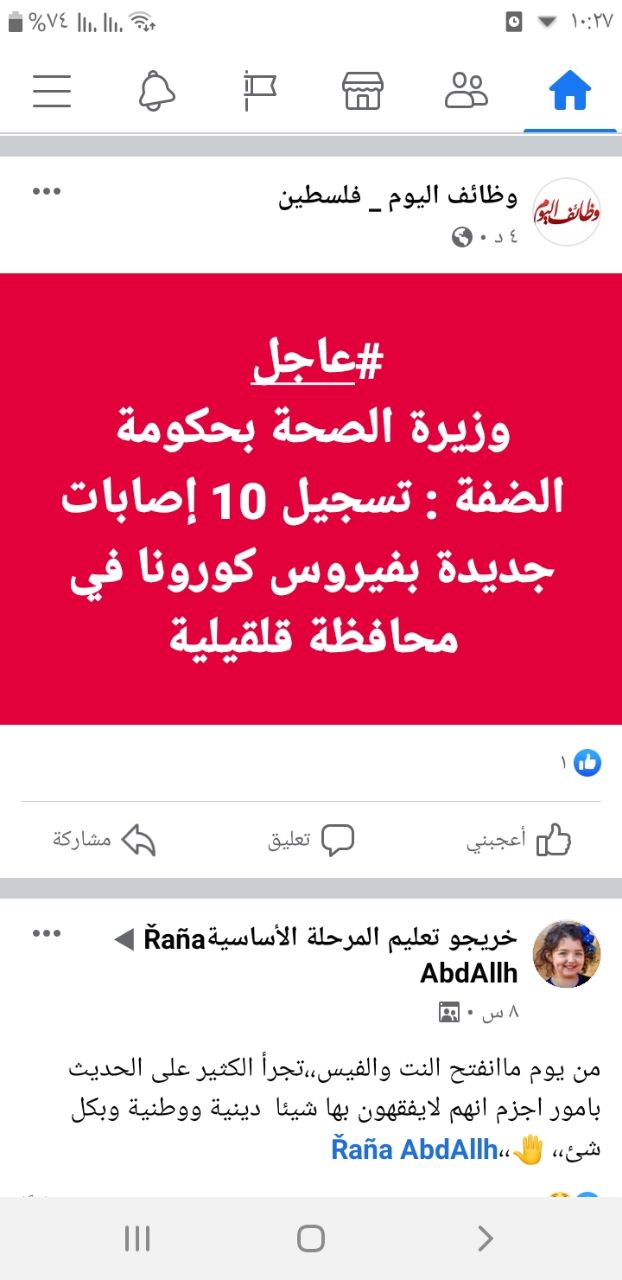Like the وظائف اليوم post with أعجبني

pyautogui.click(x=519, y=840)
